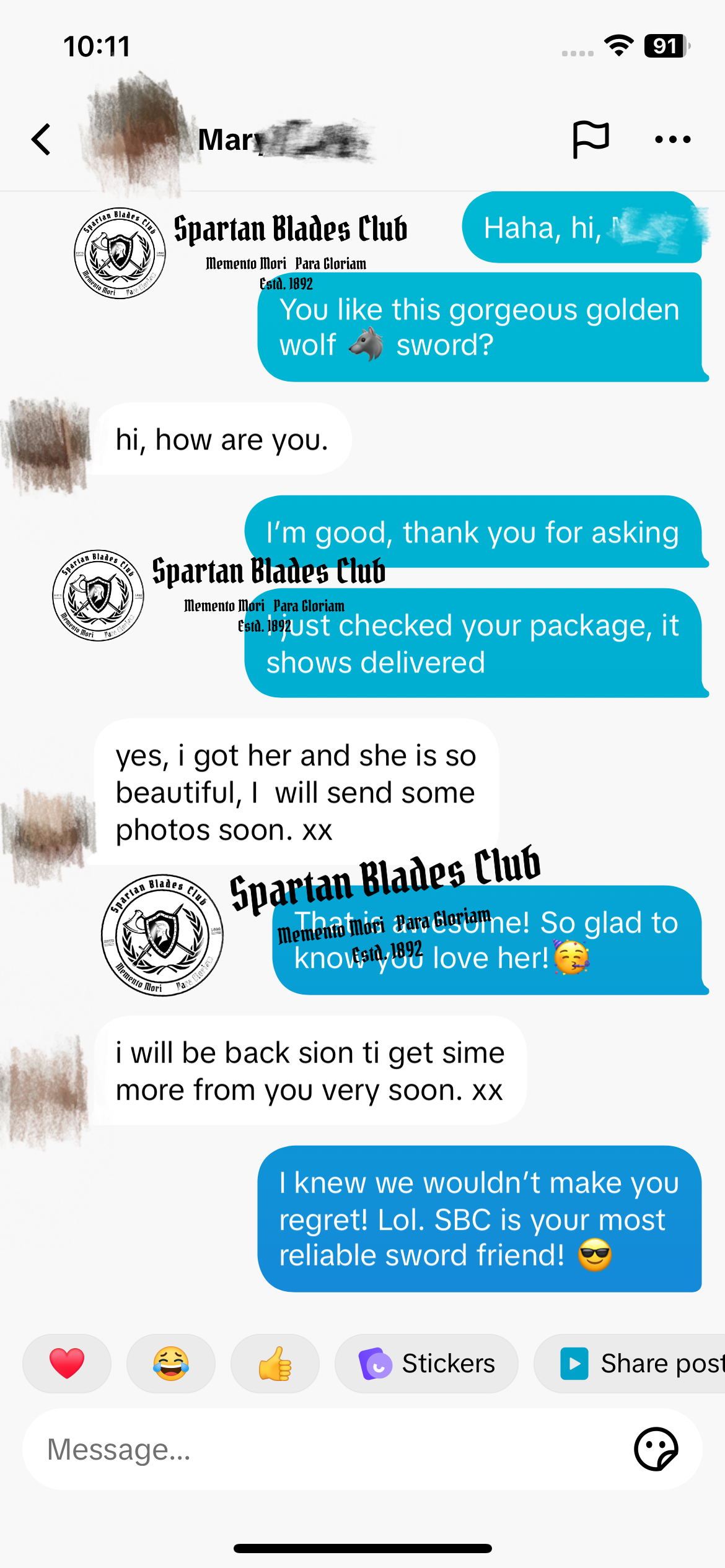Send the laughing-crying emoji reaction
The height and width of the screenshot is (1568, 725).
click(x=171, y=1364)
